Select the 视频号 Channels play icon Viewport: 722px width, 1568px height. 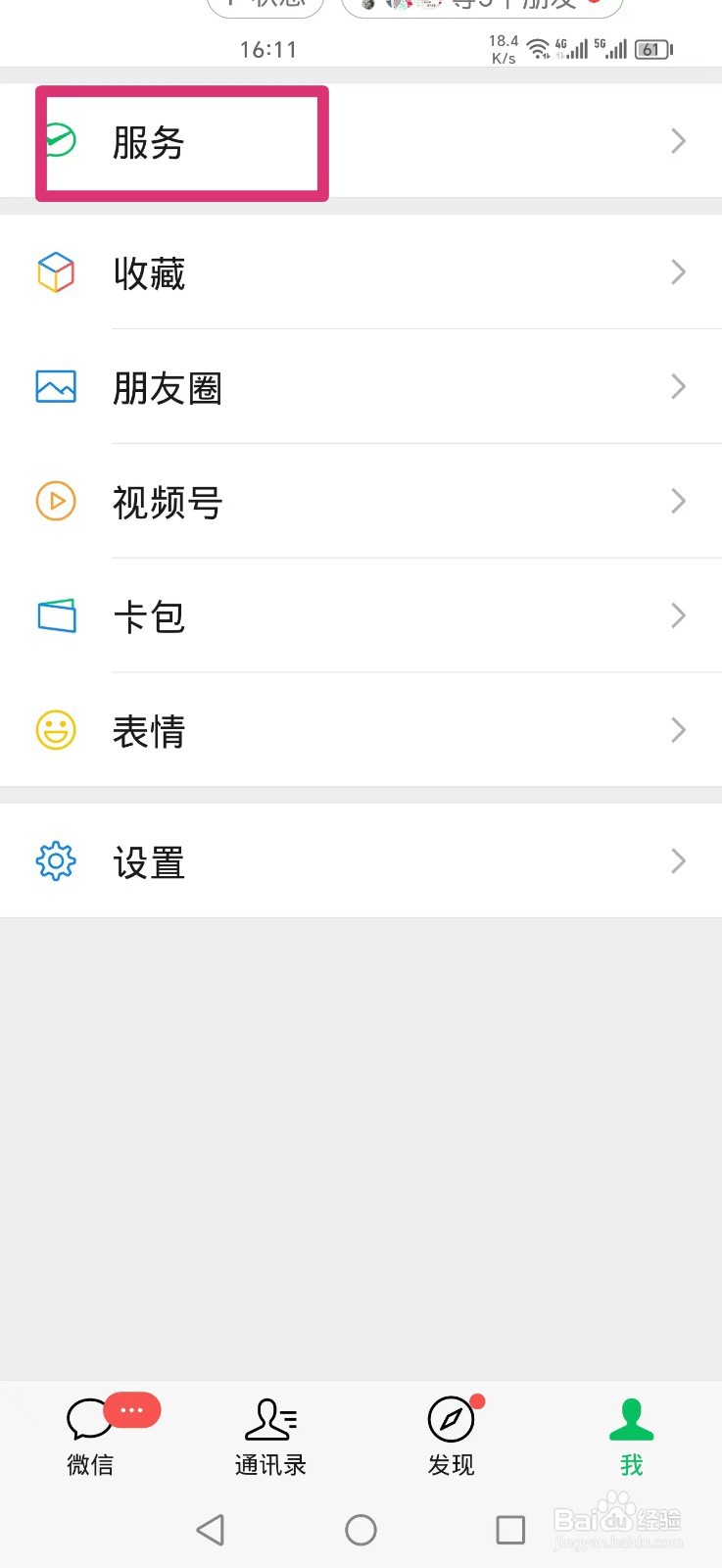[x=56, y=502]
